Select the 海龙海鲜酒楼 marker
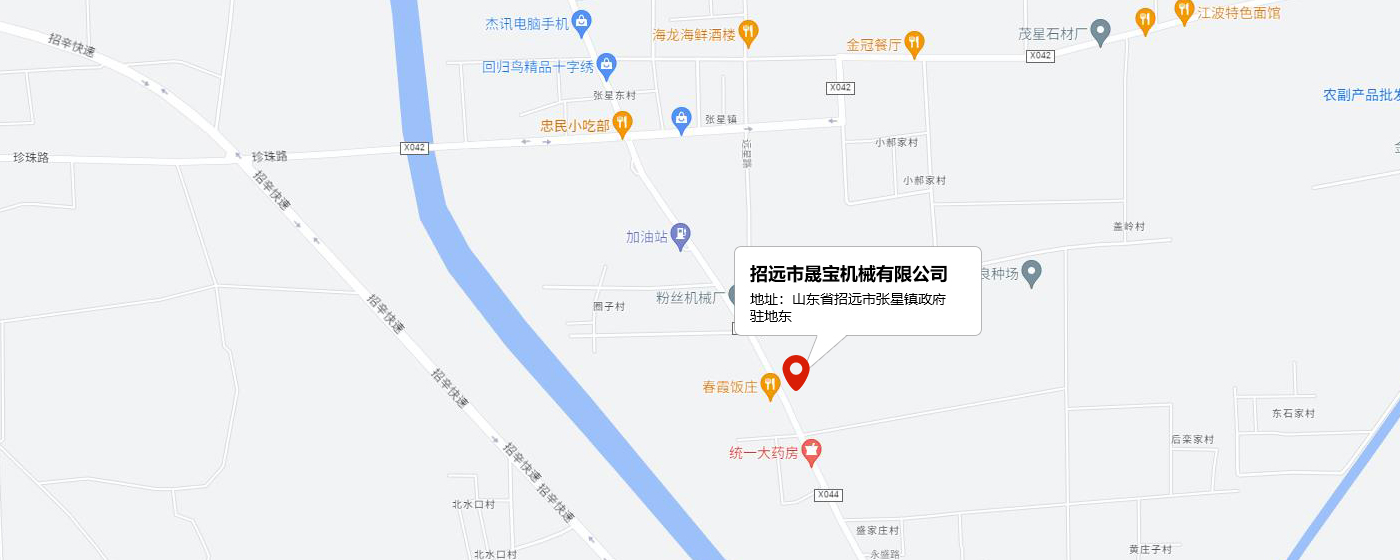Image resolution: width=1400 pixels, height=560 pixels. [x=747, y=33]
